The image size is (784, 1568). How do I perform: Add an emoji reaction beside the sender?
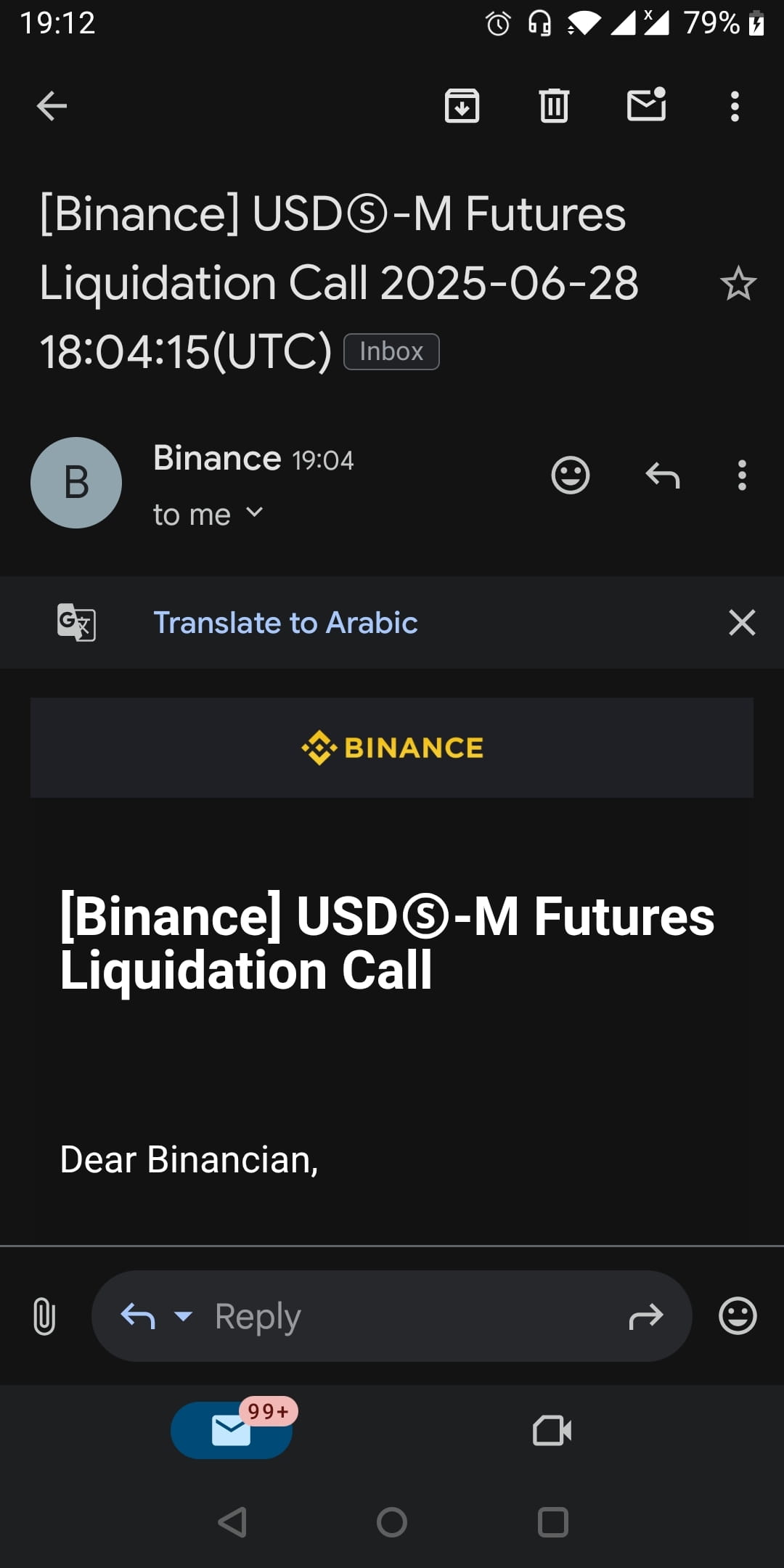point(571,475)
